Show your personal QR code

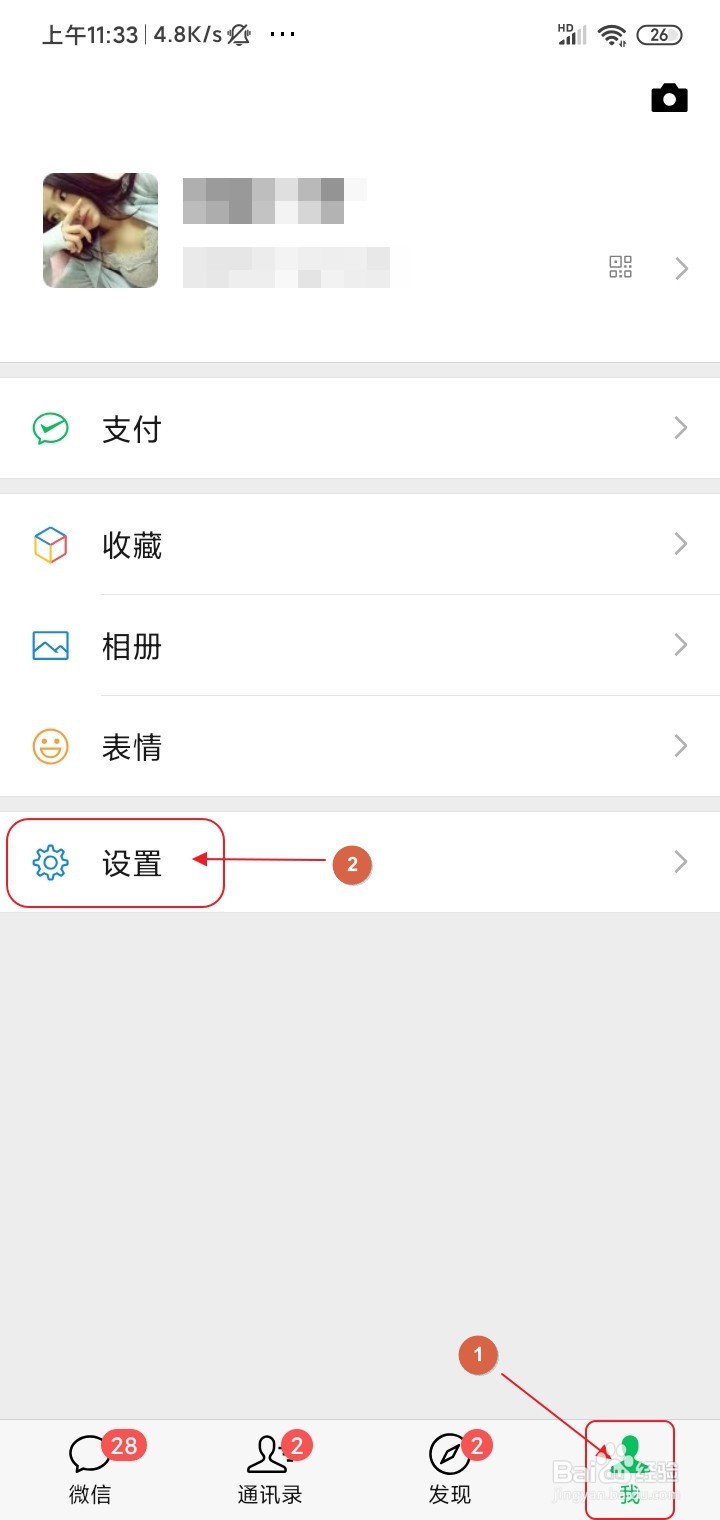(620, 267)
